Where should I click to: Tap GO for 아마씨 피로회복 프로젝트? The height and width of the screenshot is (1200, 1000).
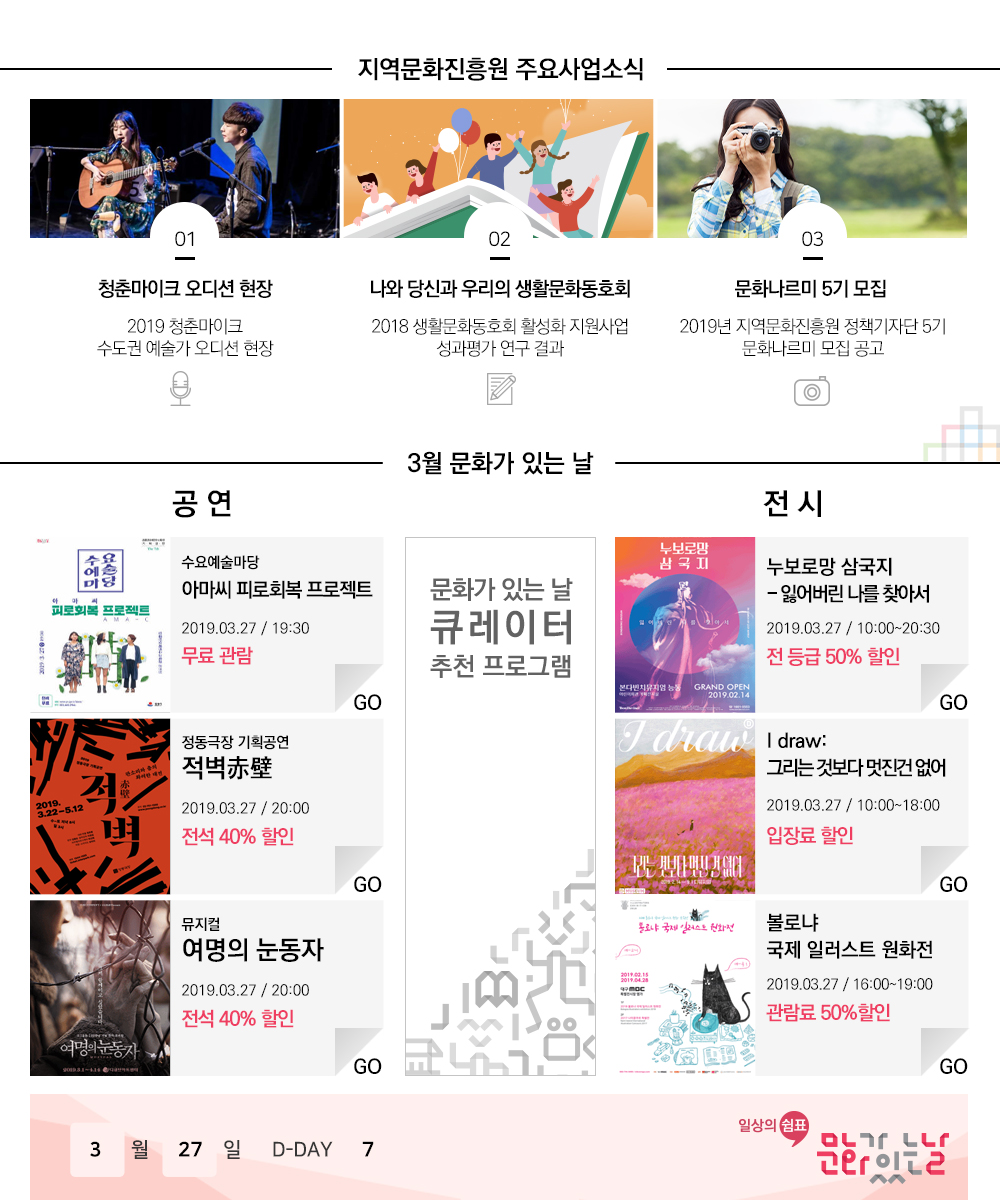(367, 701)
